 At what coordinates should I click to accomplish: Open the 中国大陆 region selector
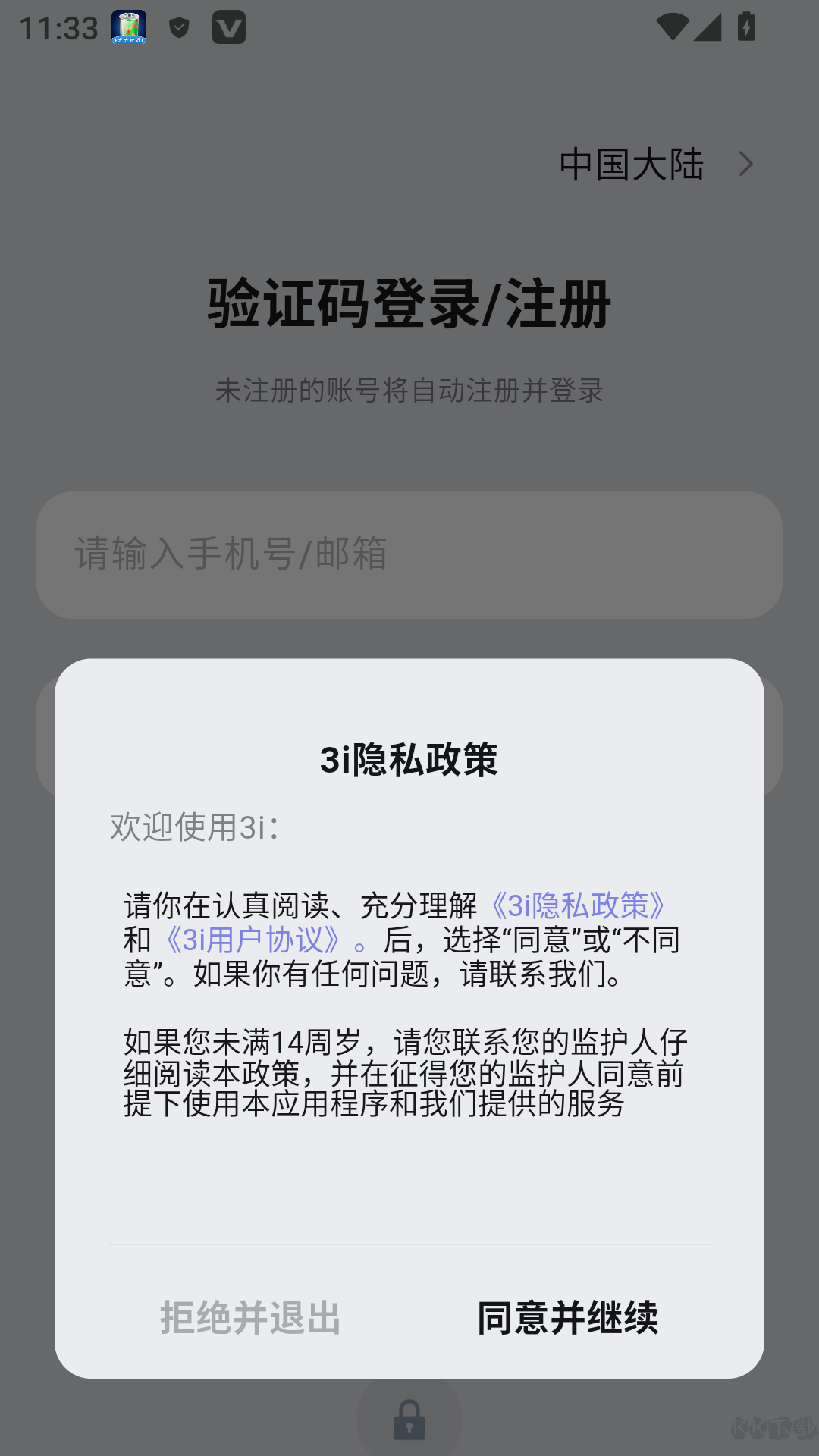(632, 164)
